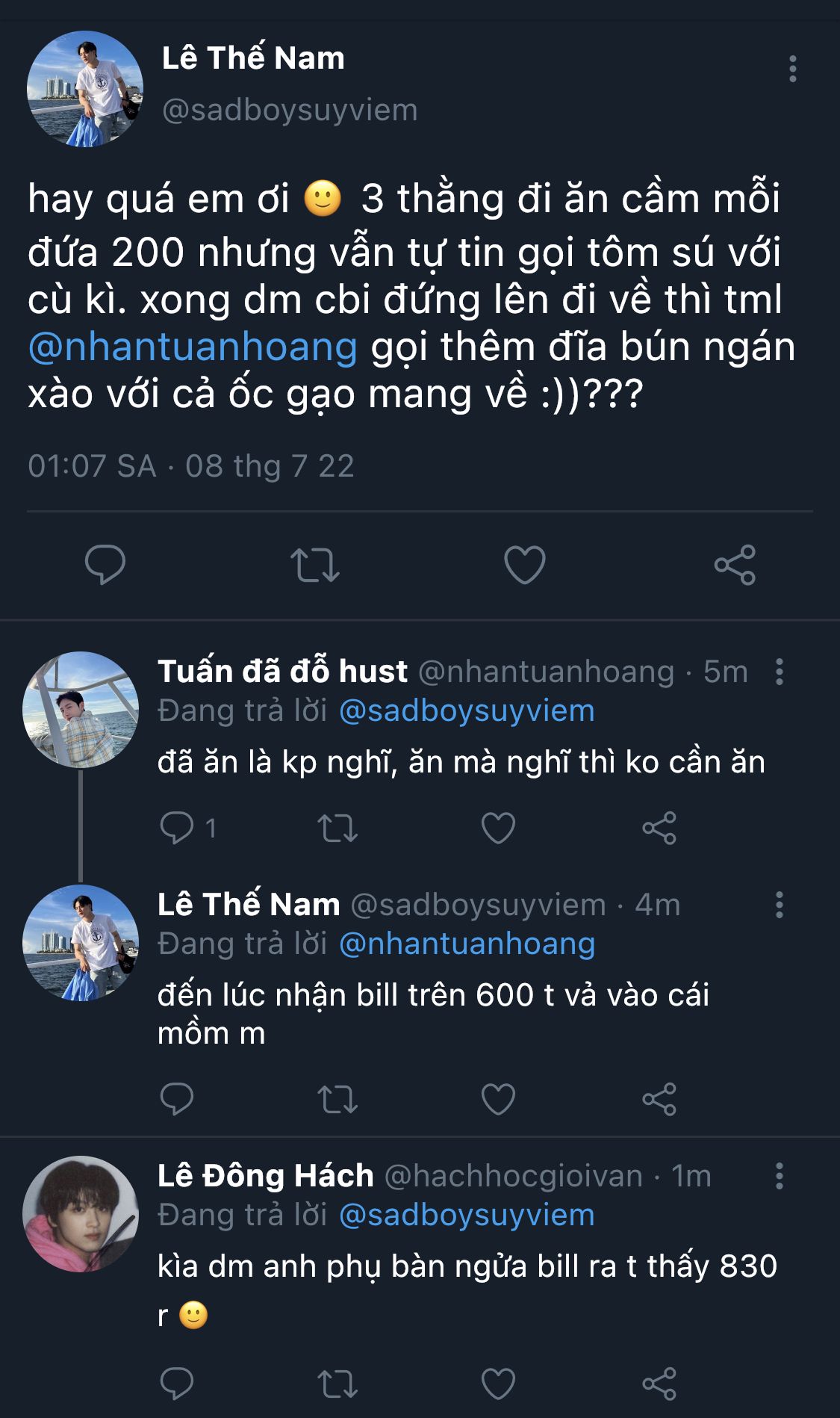Like Lê Thế Nam's reply about the 600 bill
840x1418 pixels.
click(x=498, y=1099)
